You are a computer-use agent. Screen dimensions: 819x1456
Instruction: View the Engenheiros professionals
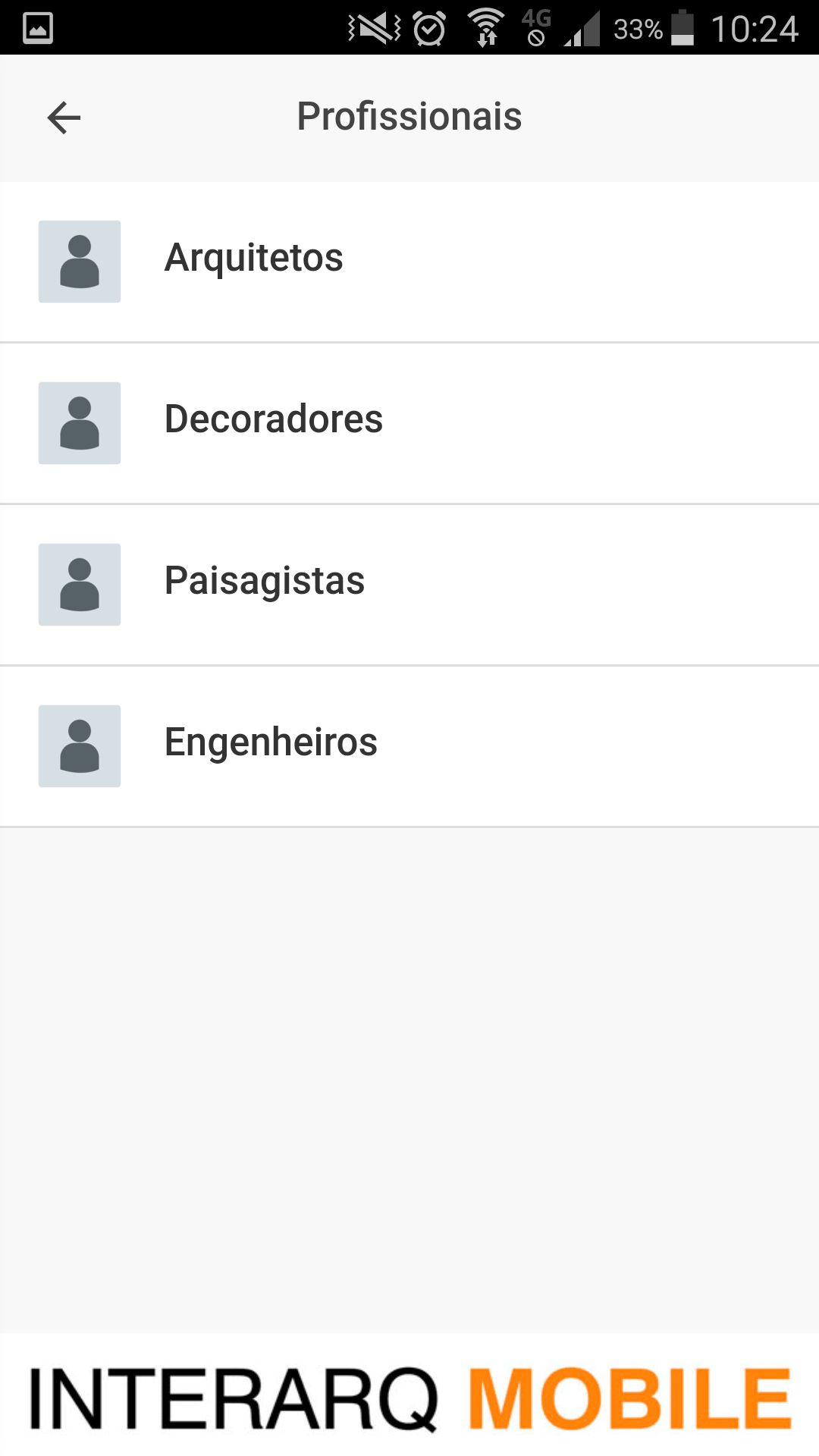(409, 746)
